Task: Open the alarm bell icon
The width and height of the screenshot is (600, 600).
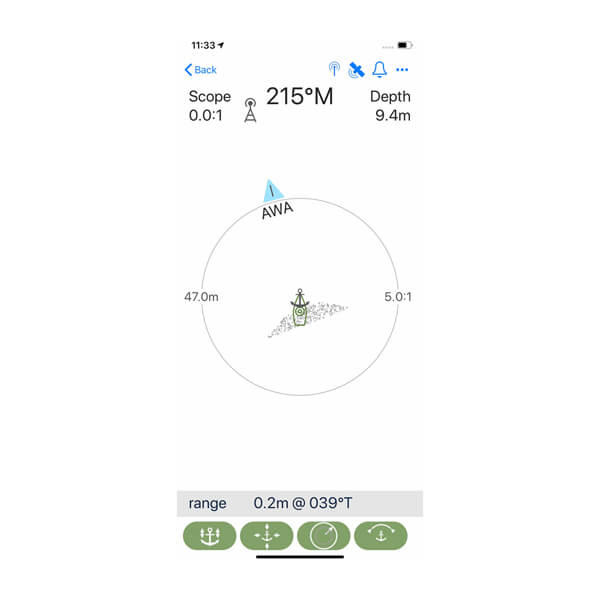Action: click(380, 70)
